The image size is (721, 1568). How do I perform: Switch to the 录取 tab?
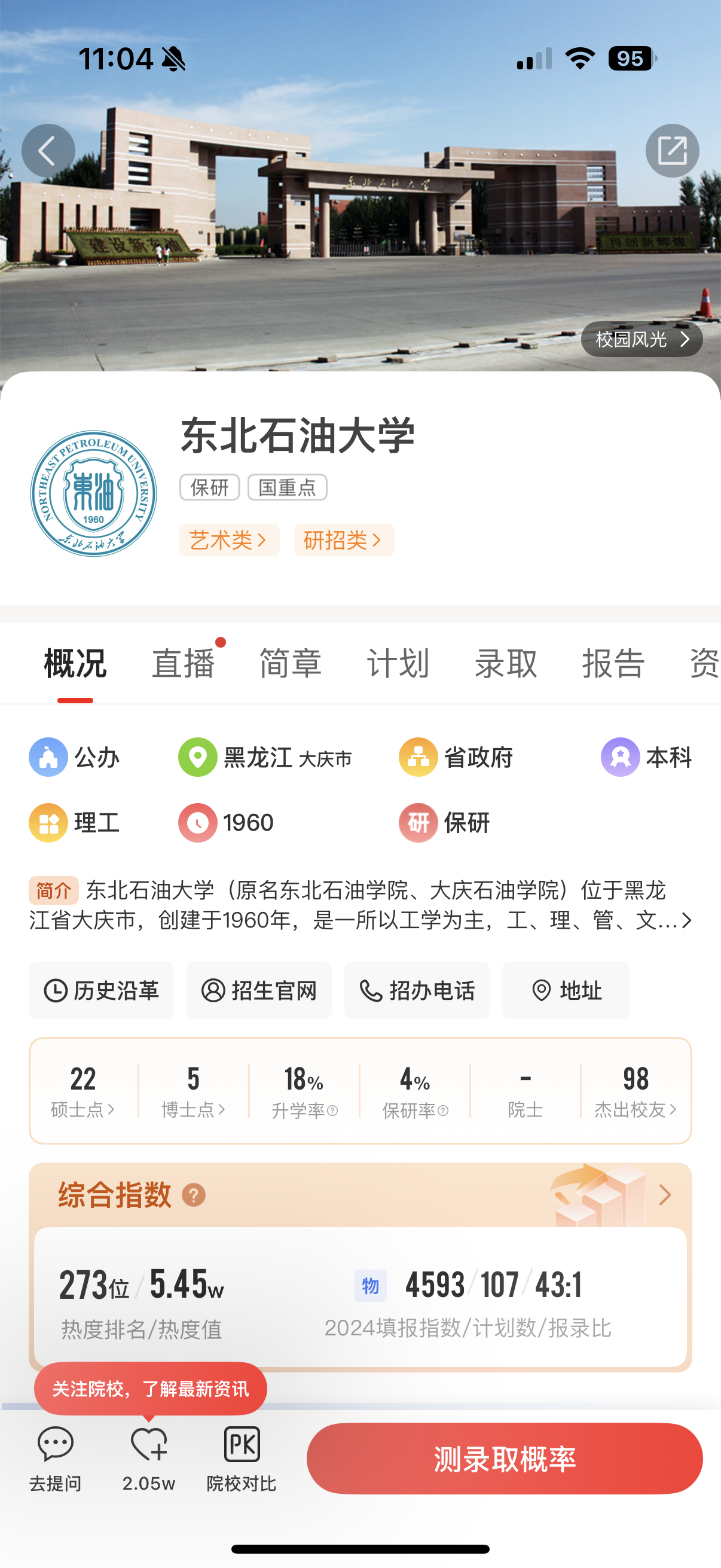pyautogui.click(x=506, y=663)
